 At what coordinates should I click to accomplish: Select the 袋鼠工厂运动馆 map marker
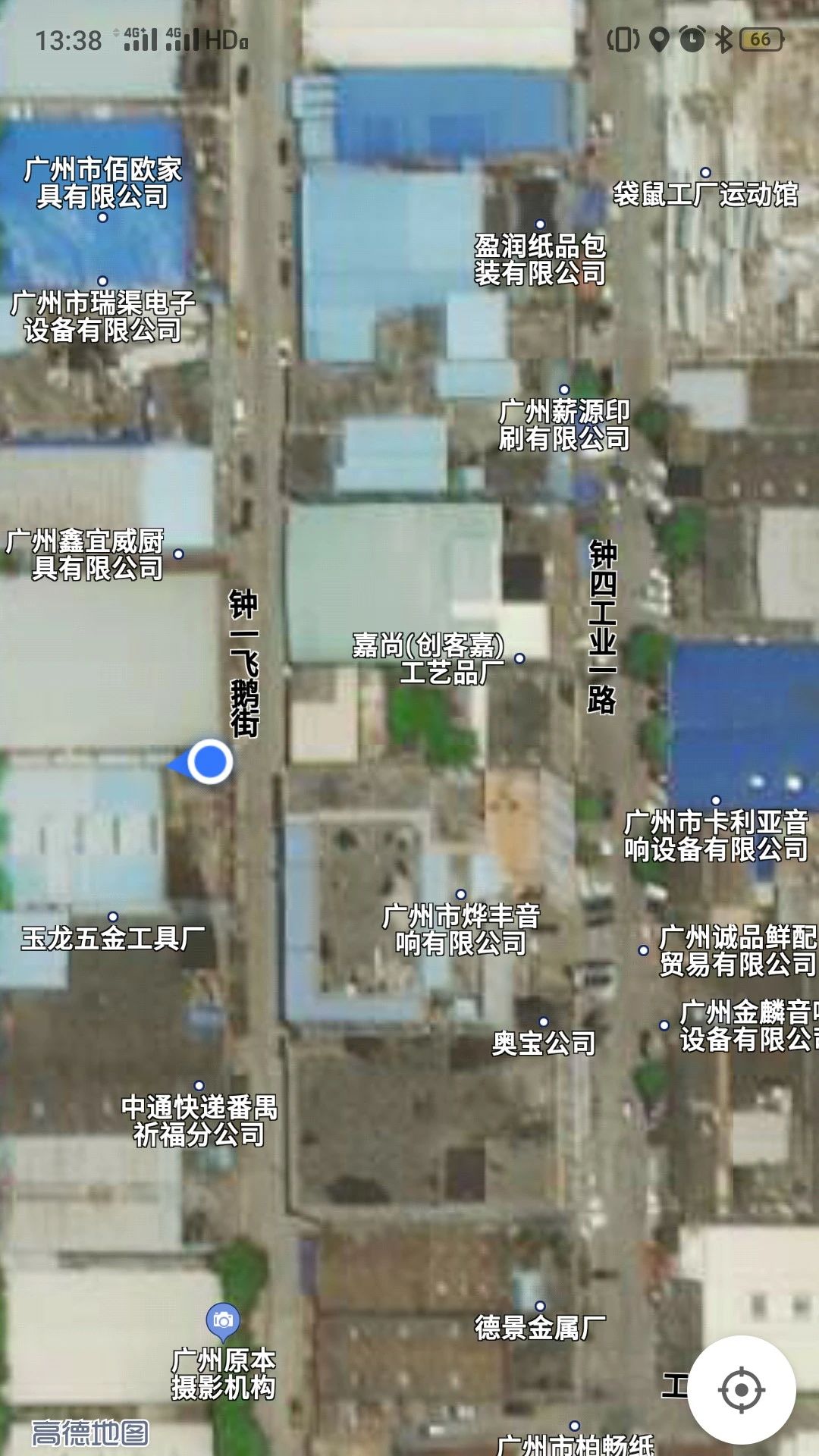(x=705, y=174)
